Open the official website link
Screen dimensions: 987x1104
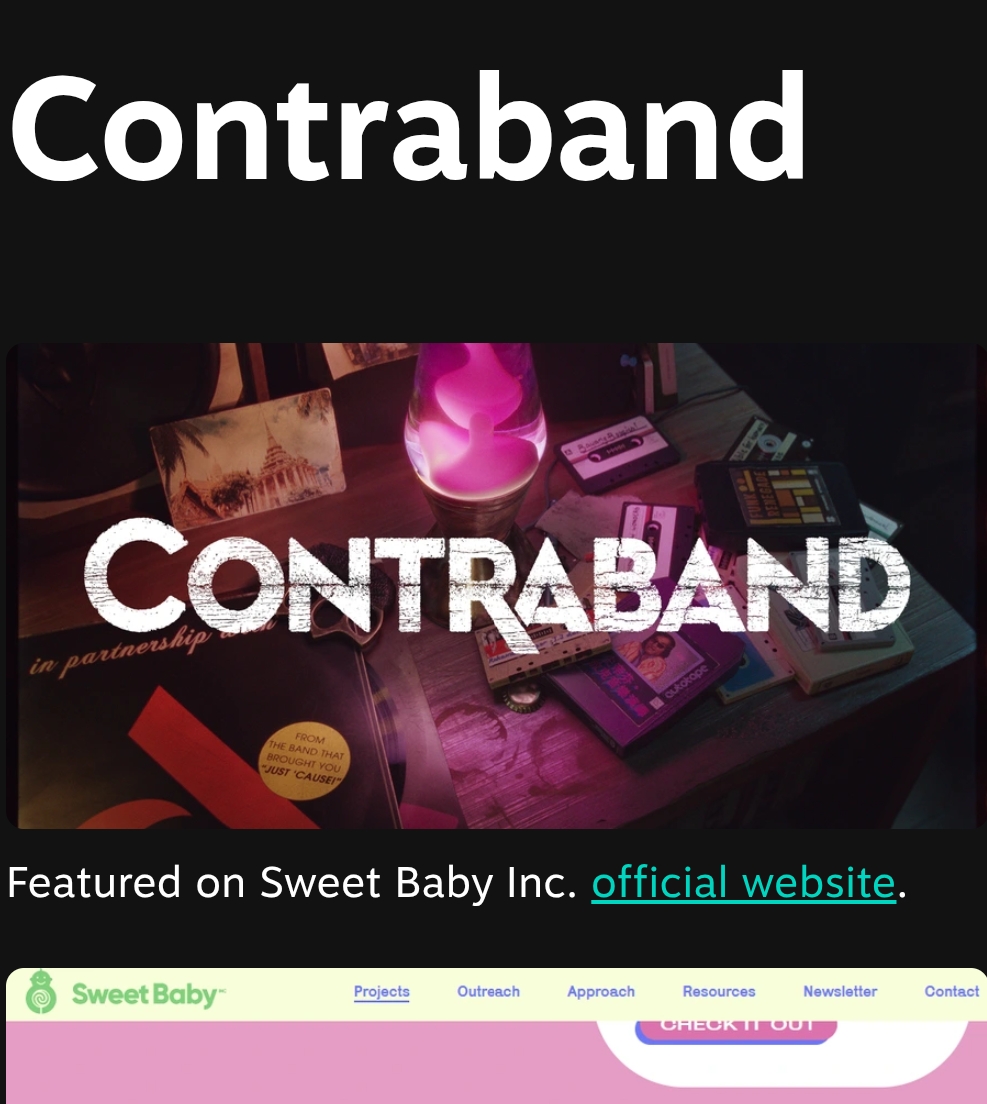pyautogui.click(x=743, y=883)
